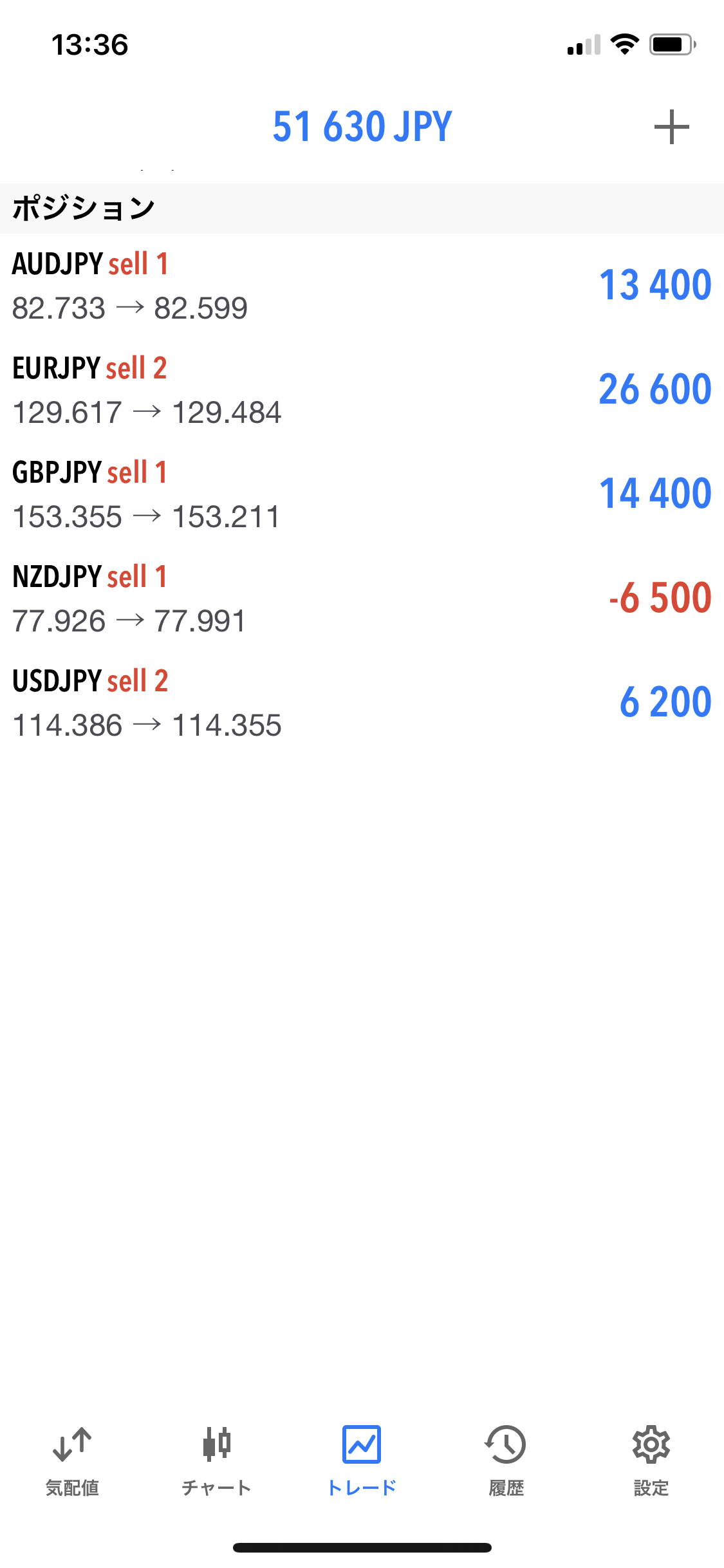Switch to the 気配値 quotes tab
Viewport: 724px width, 1568px height.
(x=72, y=1461)
